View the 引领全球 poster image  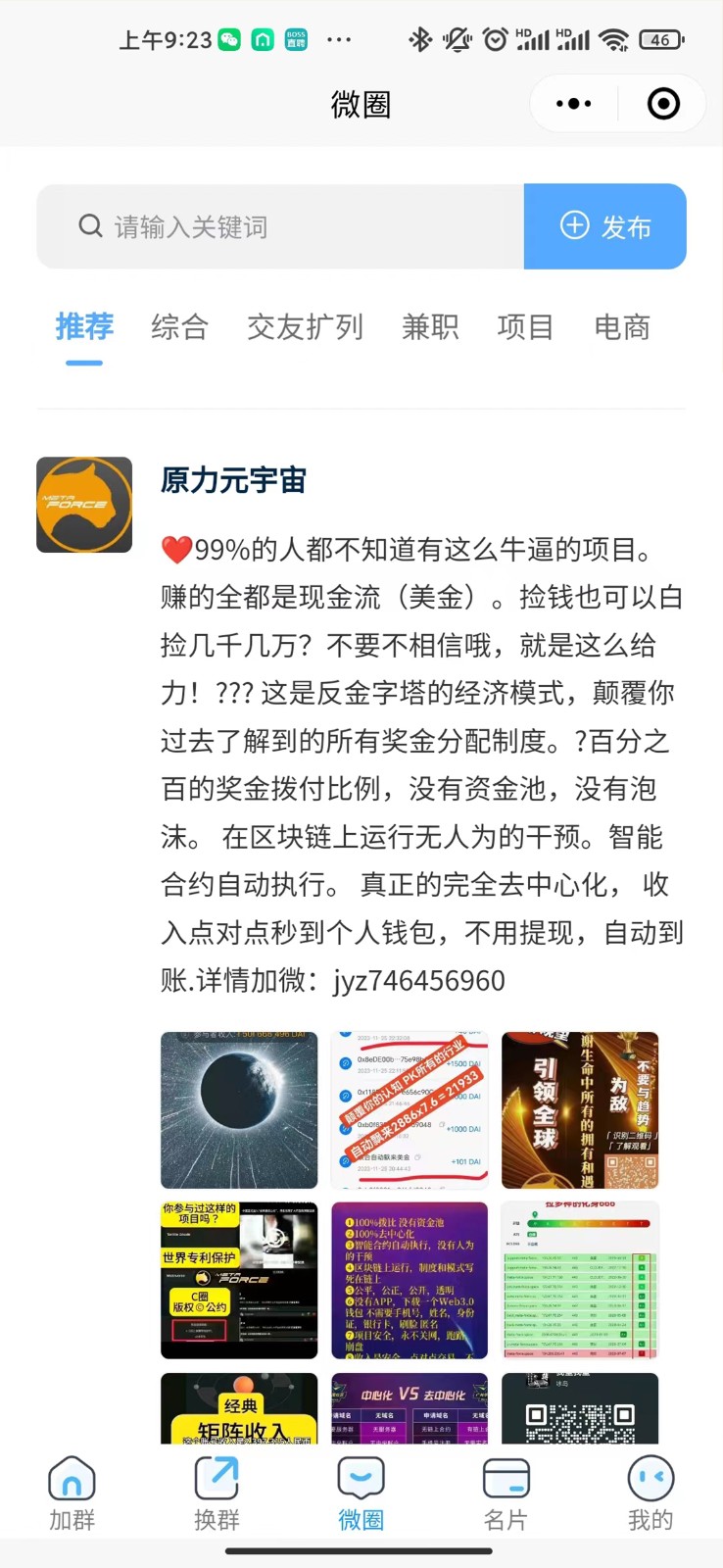click(x=580, y=1109)
